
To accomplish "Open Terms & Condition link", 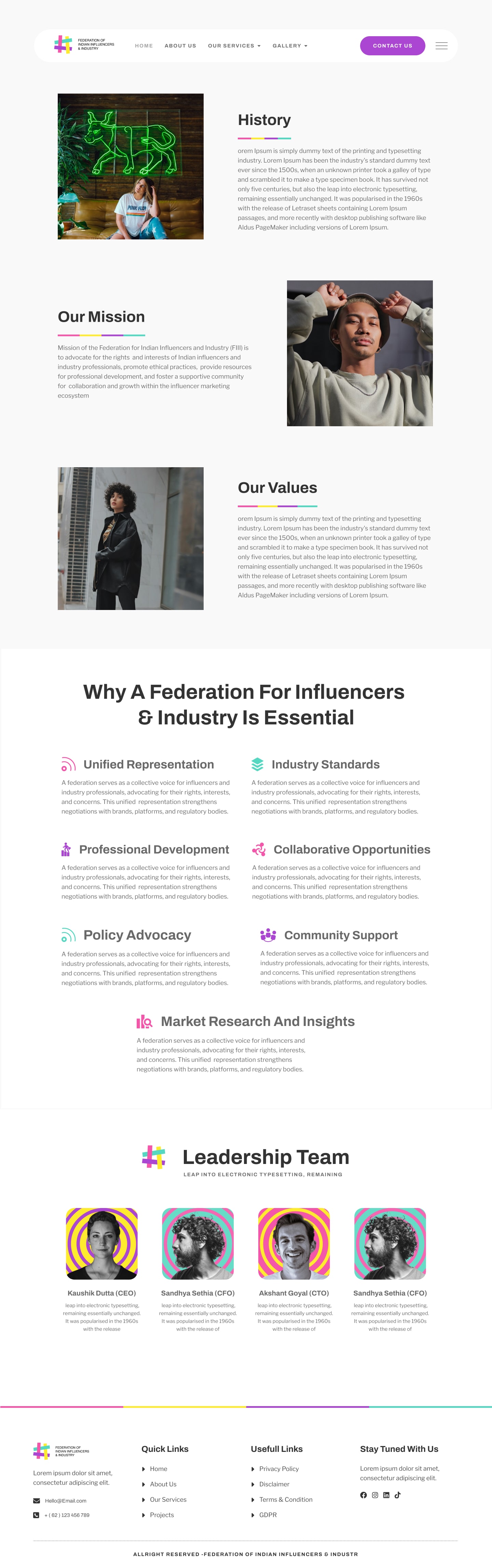I will point(286,1499).
